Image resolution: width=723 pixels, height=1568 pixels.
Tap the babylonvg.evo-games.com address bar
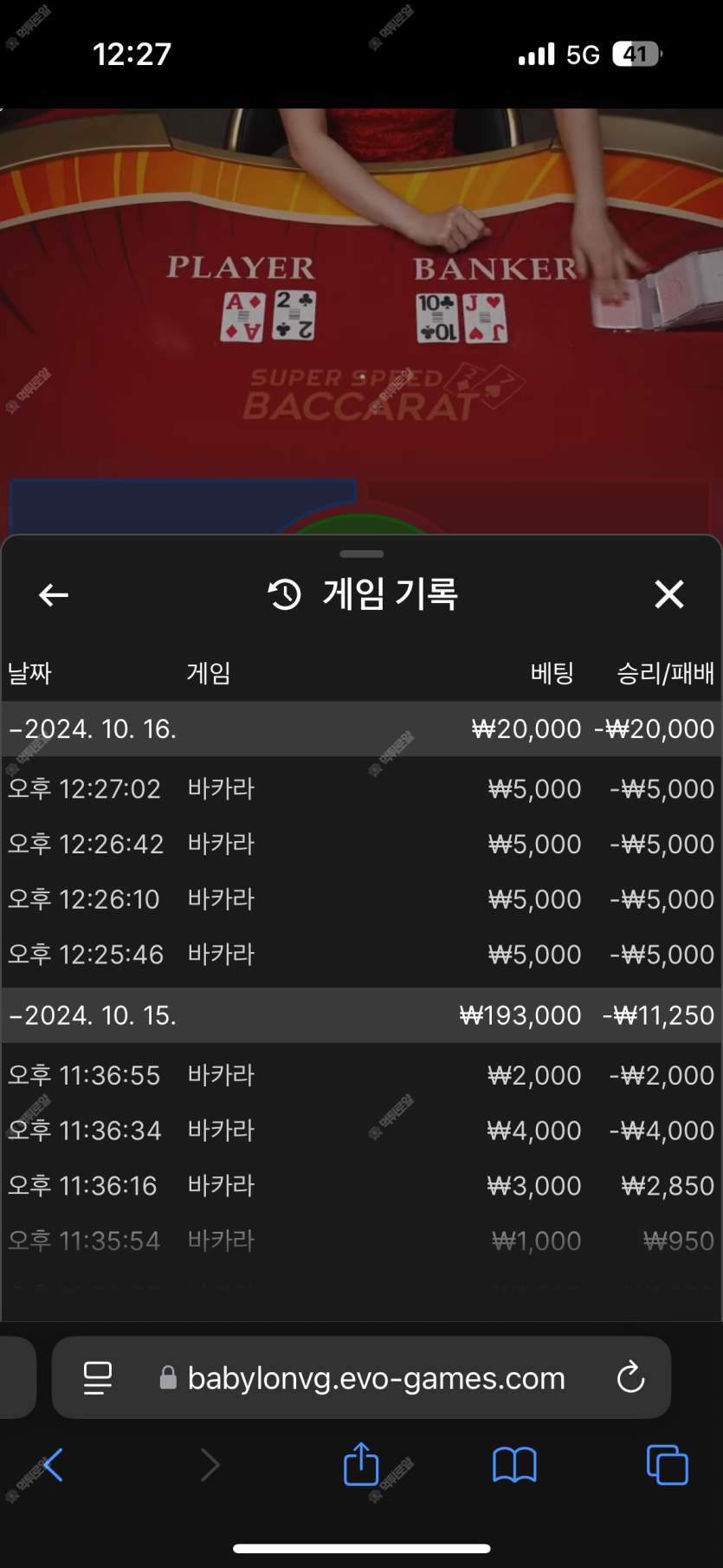(x=376, y=1377)
